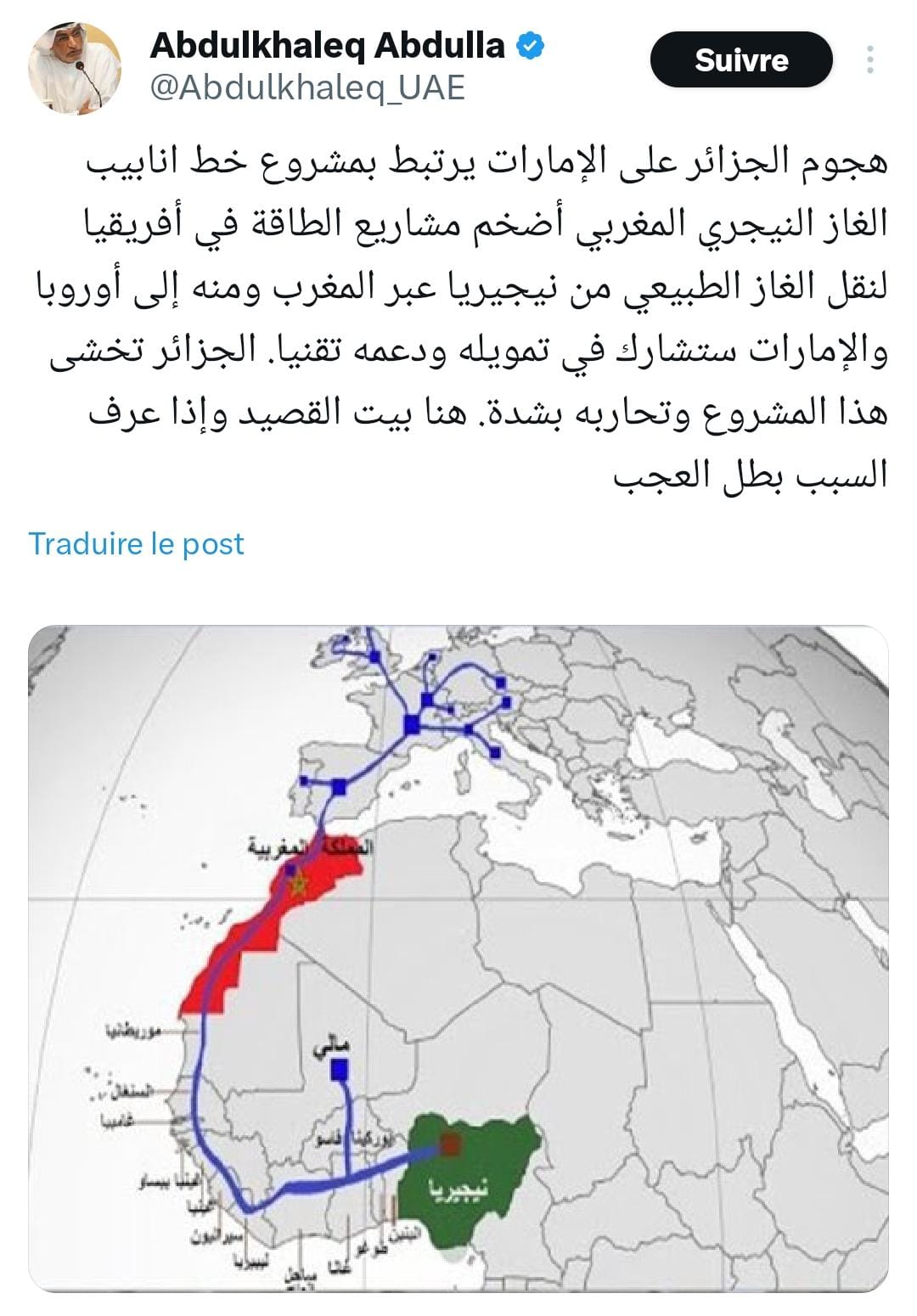This screenshot has width=917, height=1316.
Task: Tap the Traduire le post link
Action: (x=136, y=543)
